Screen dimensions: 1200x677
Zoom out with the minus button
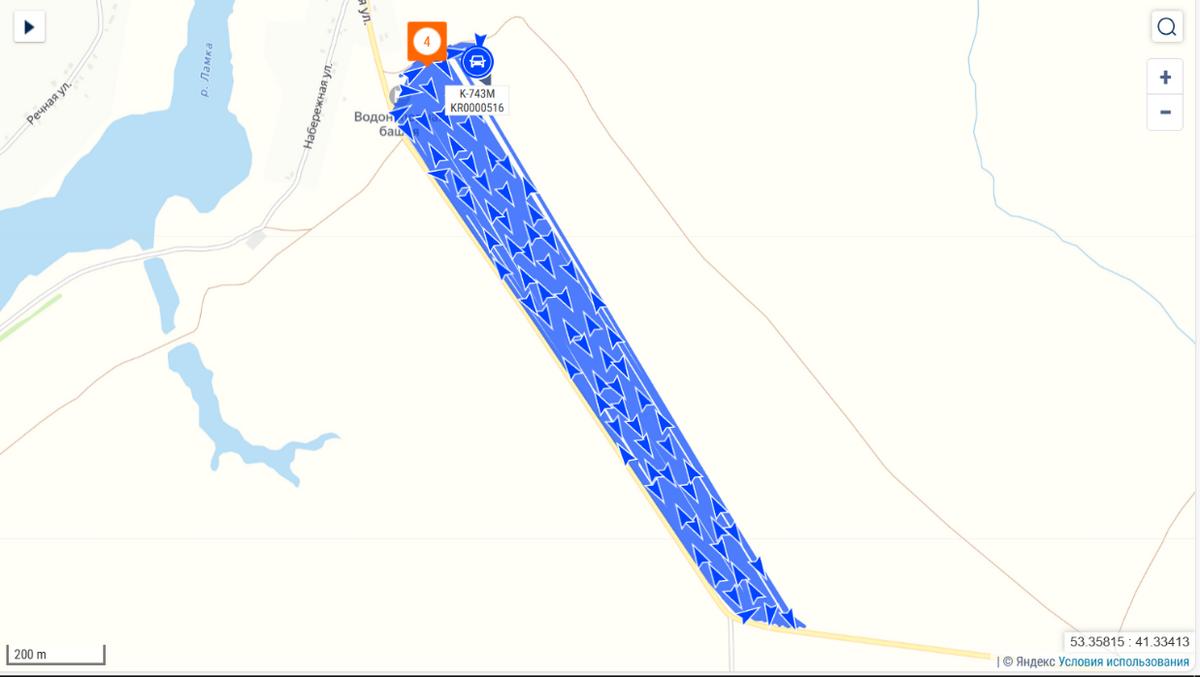pos(1165,112)
